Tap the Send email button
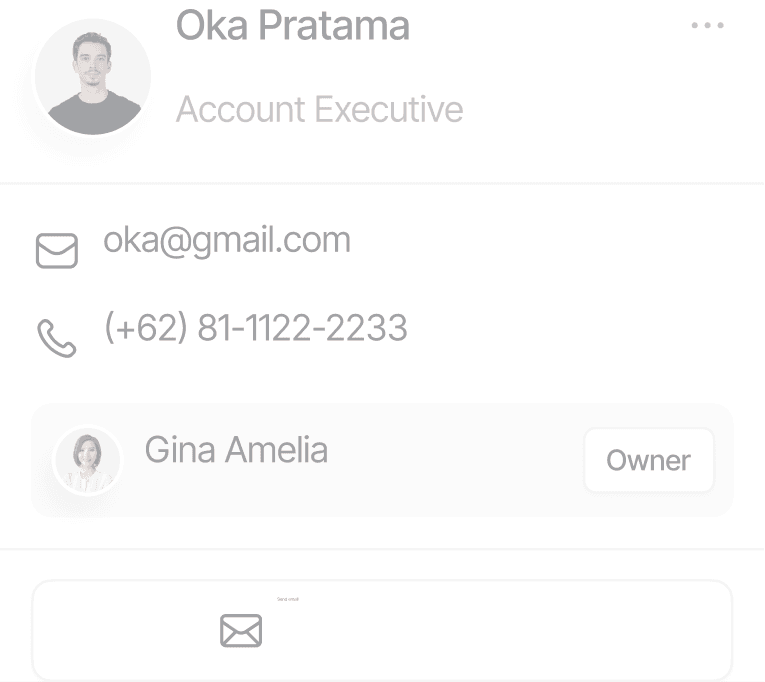This screenshot has height=682, width=765. pos(382,630)
